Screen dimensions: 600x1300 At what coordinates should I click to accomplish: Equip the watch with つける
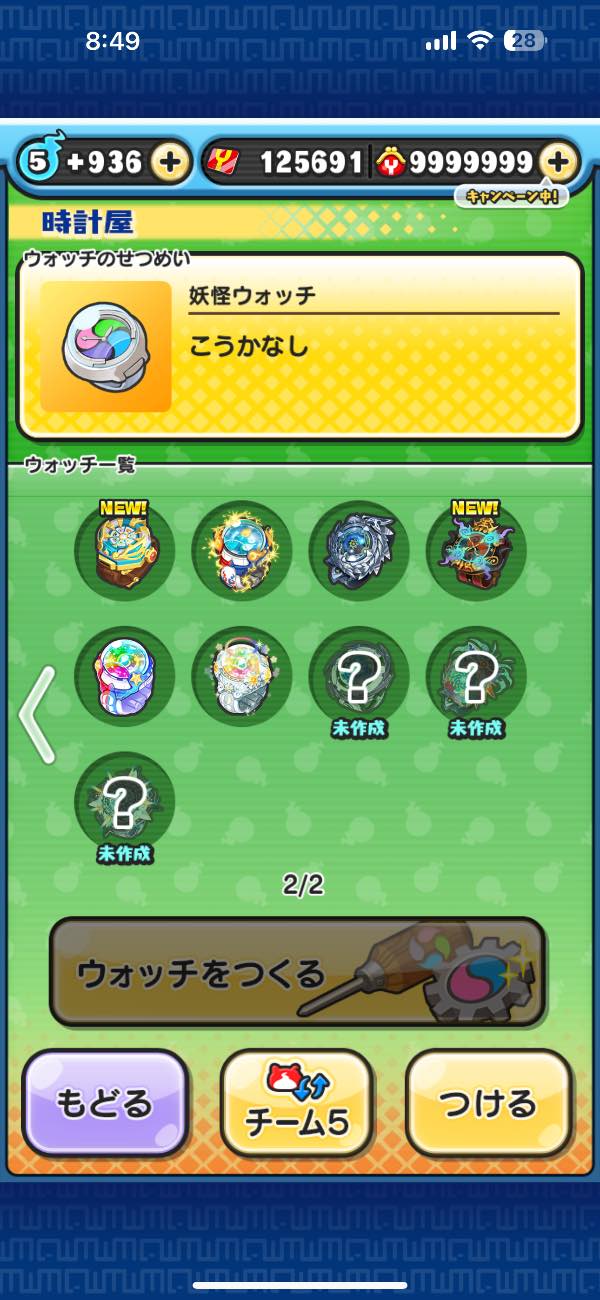point(488,1103)
